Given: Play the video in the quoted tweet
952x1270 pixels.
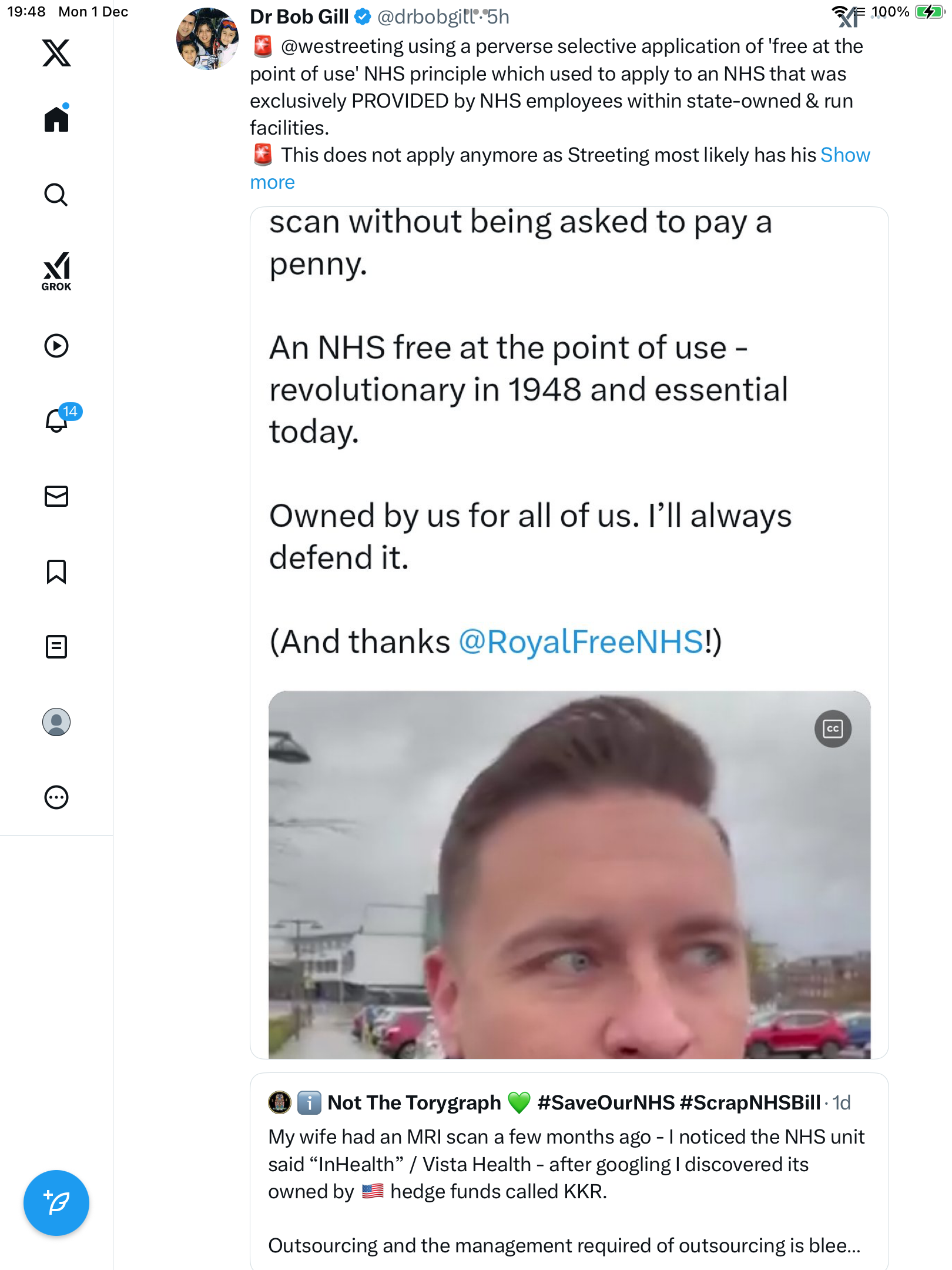Looking at the screenshot, I should tap(569, 875).
